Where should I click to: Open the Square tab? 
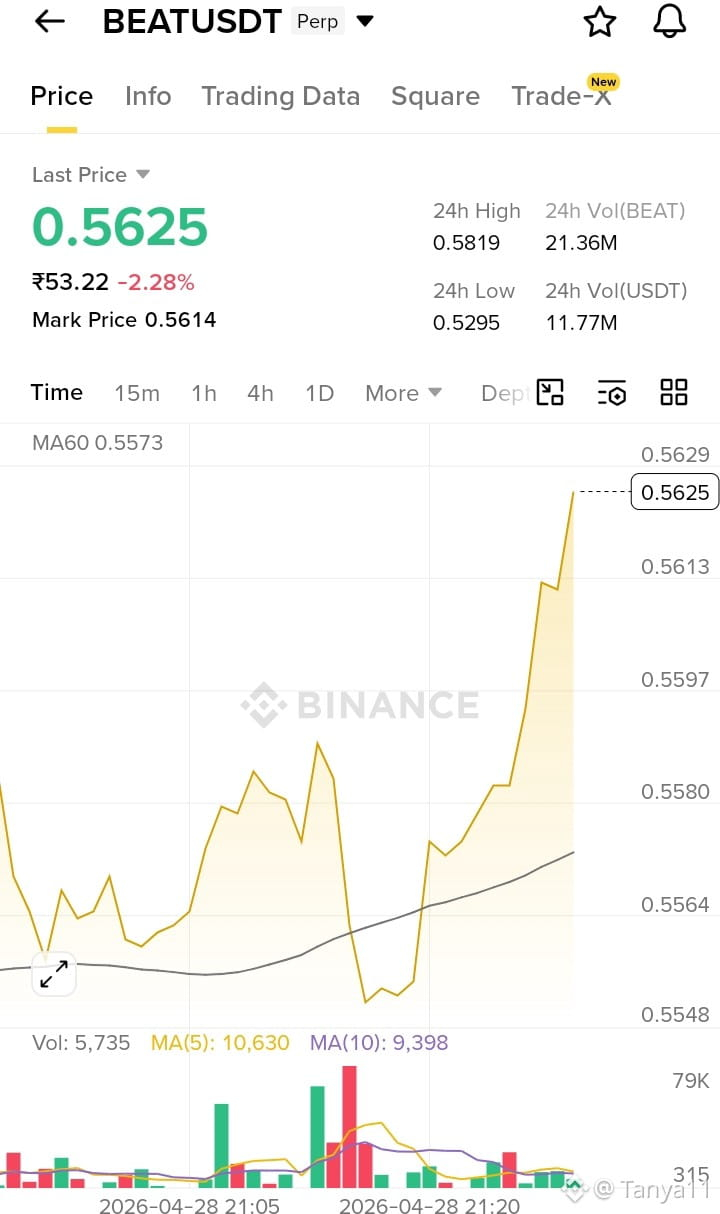(435, 96)
